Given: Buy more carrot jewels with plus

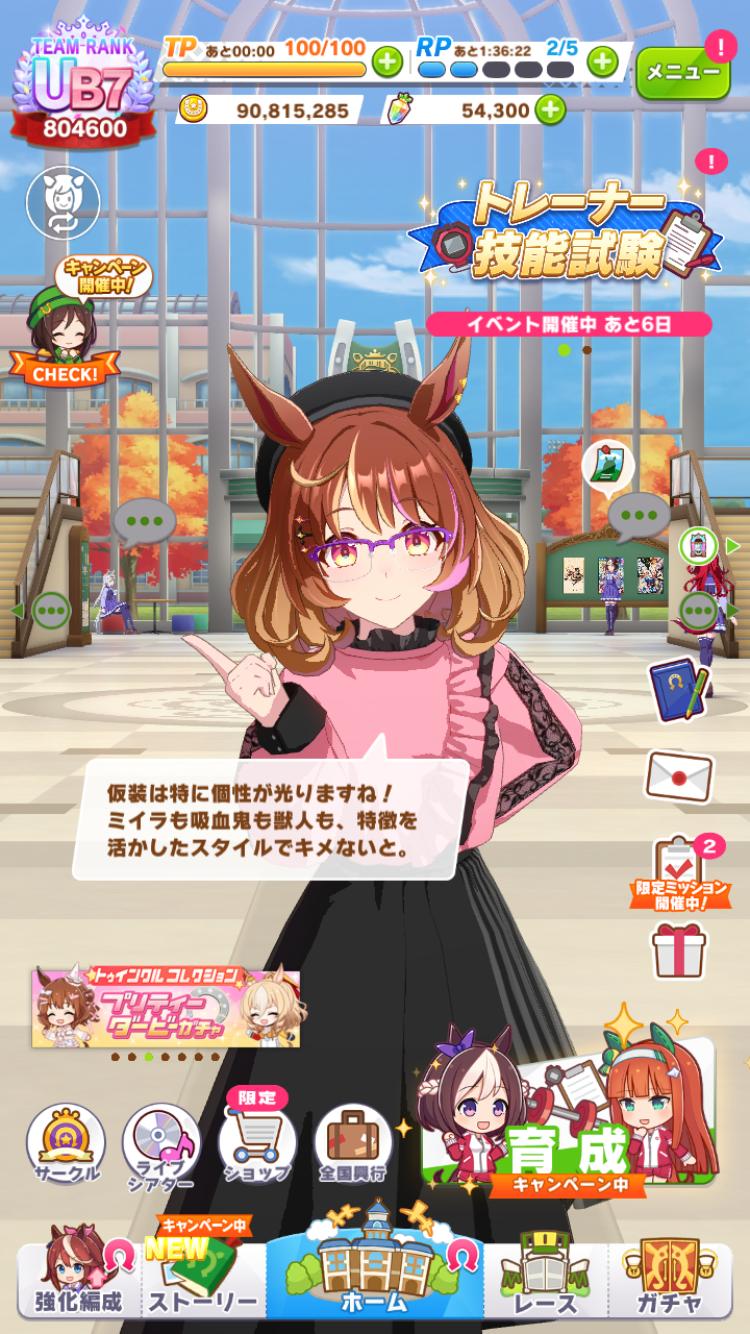Looking at the screenshot, I should click(549, 109).
